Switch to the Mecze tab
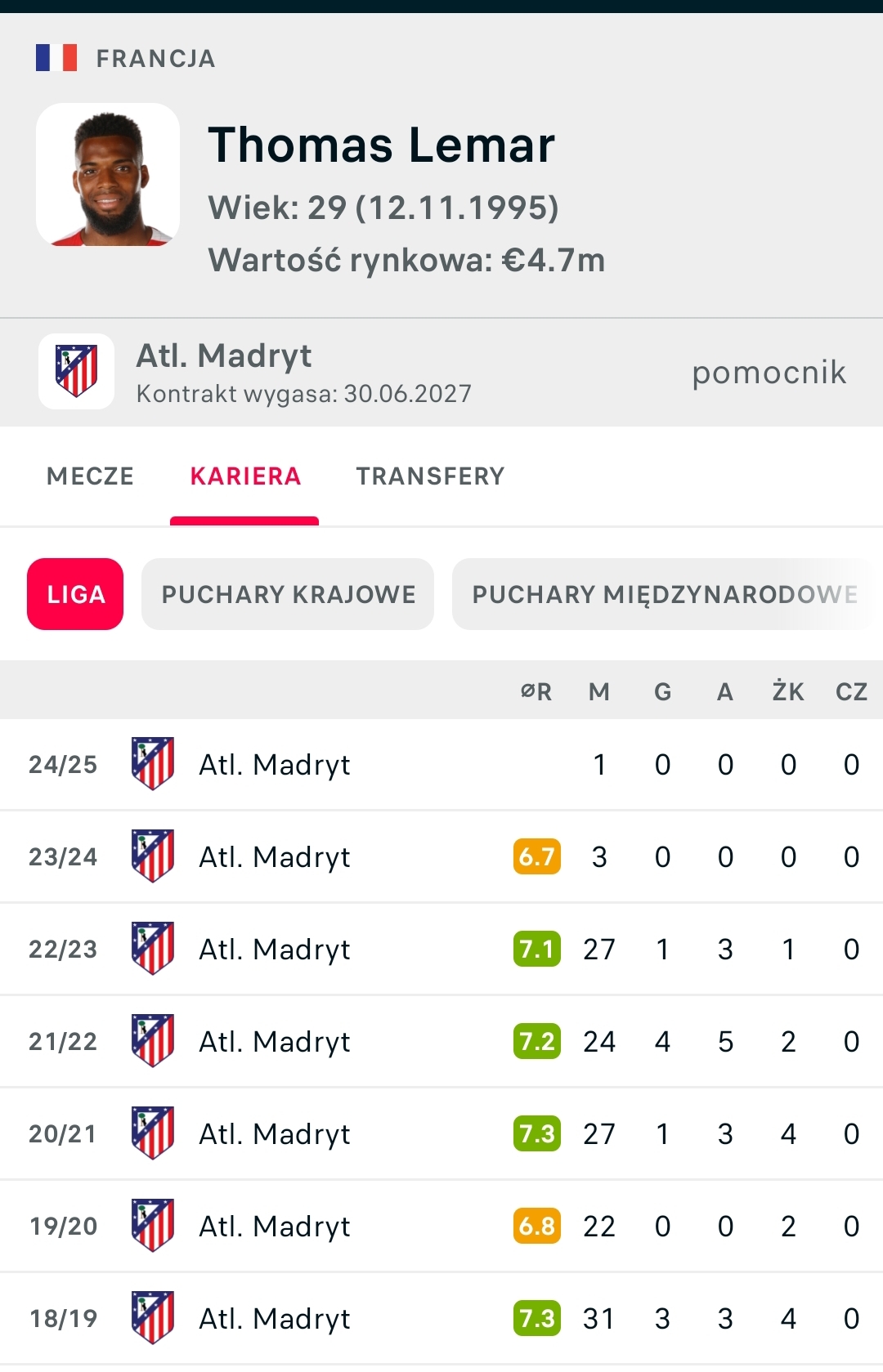The height and width of the screenshot is (1372, 883). (x=90, y=476)
